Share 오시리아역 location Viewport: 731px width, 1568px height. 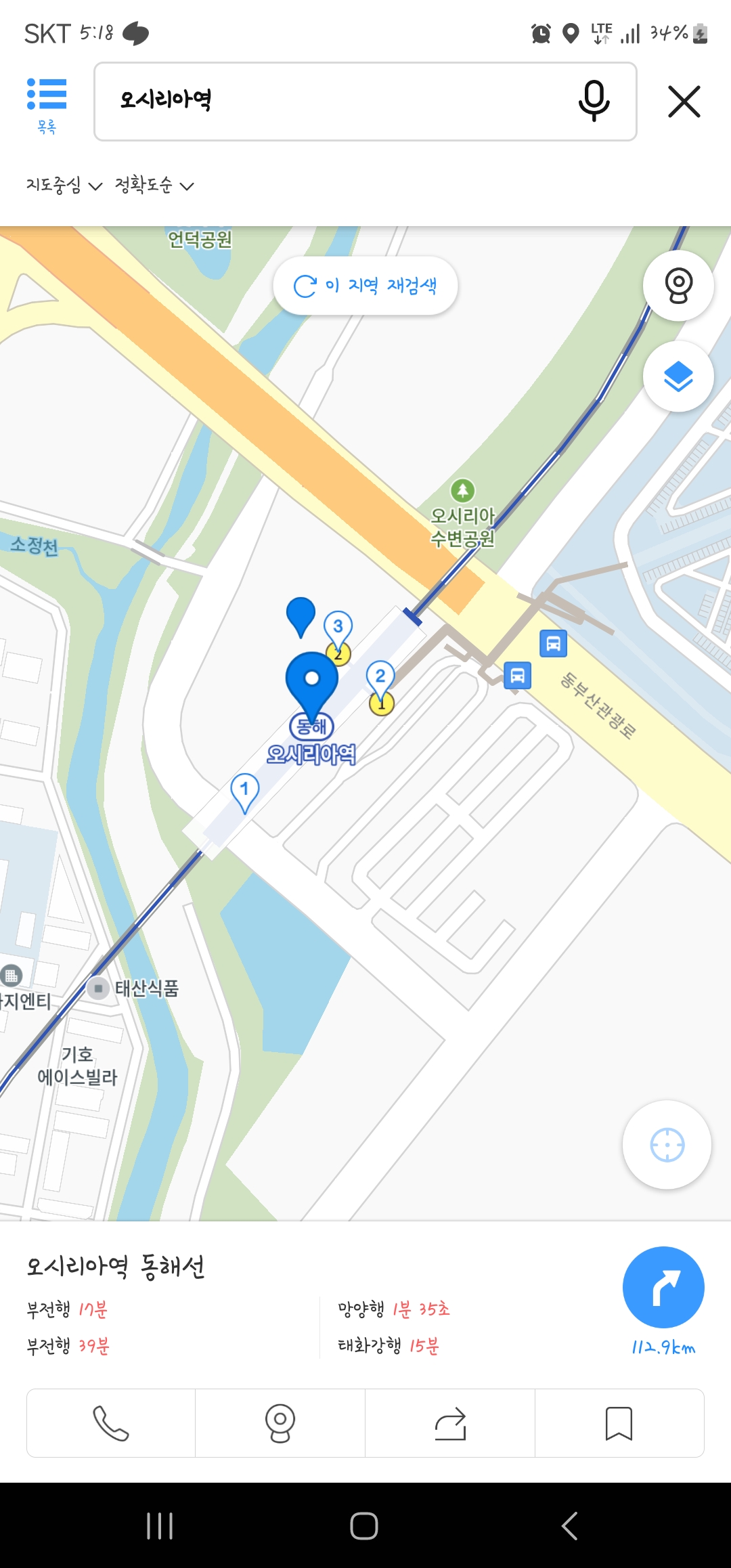[450, 1423]
